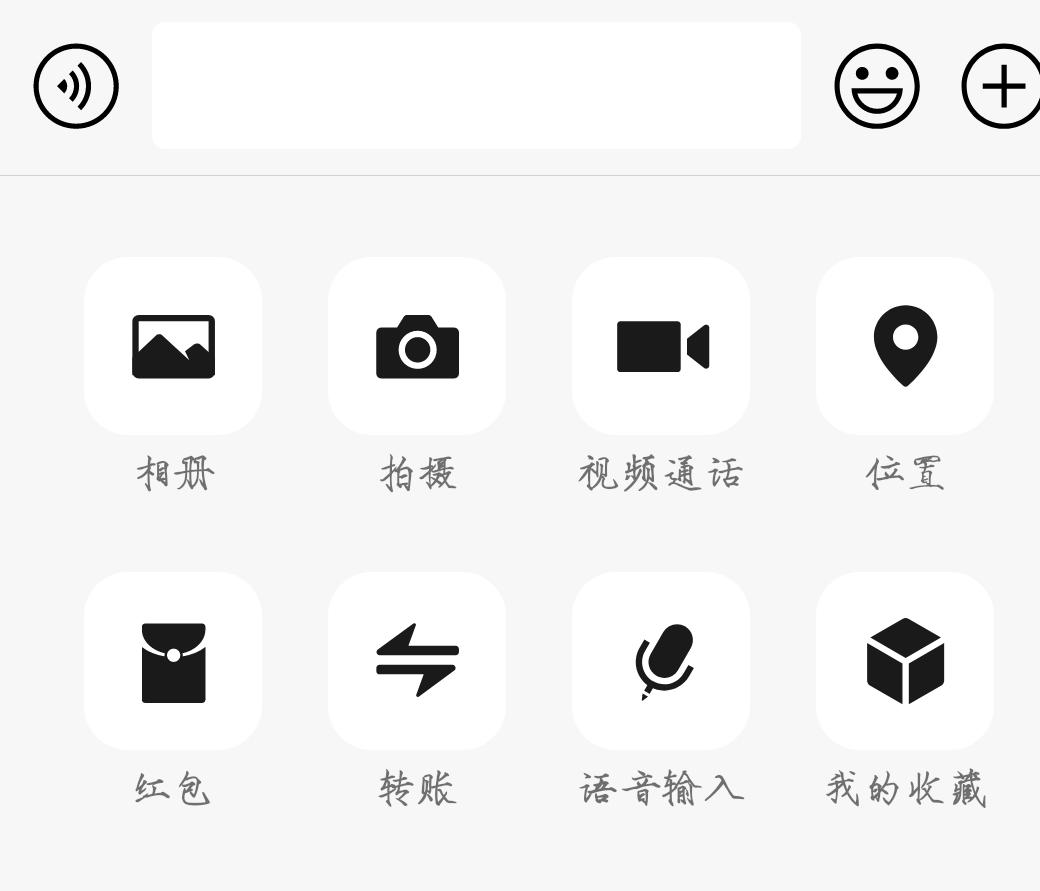Open 我的收藏 favorites
The image size is (1040, 891).
point(905,661)
